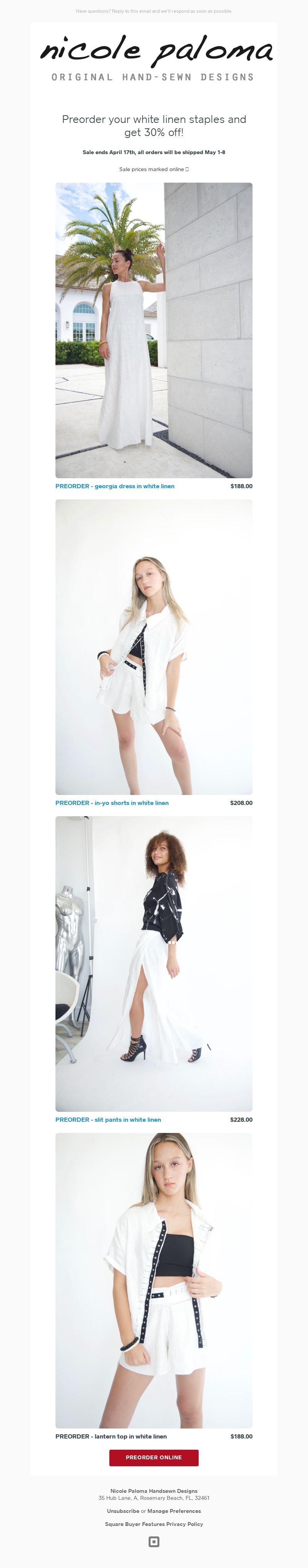Open Manage Preferences link
The width and height of the screenshot is (308, 1568).
point(174,1510)
